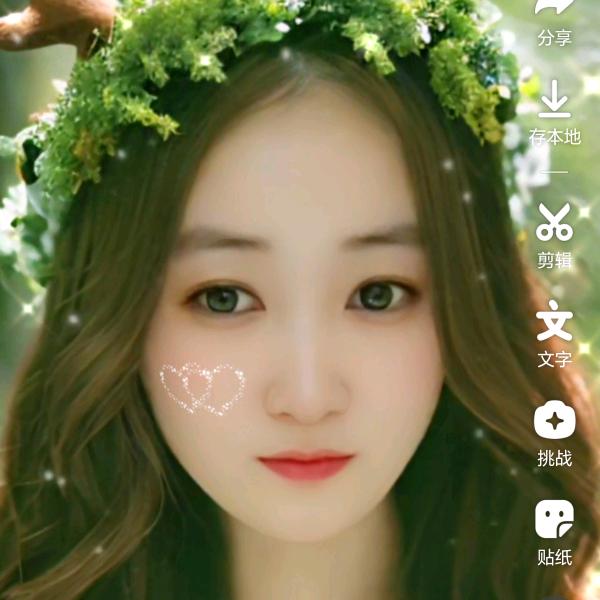Share the video via 分享

554,23
